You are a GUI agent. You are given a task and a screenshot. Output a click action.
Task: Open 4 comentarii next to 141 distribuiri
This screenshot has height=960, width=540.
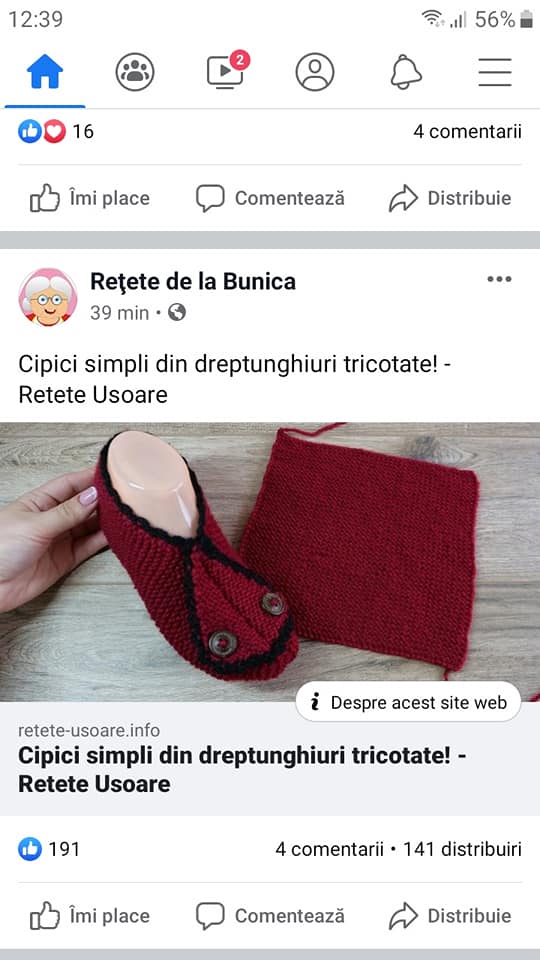click(329, 849)
